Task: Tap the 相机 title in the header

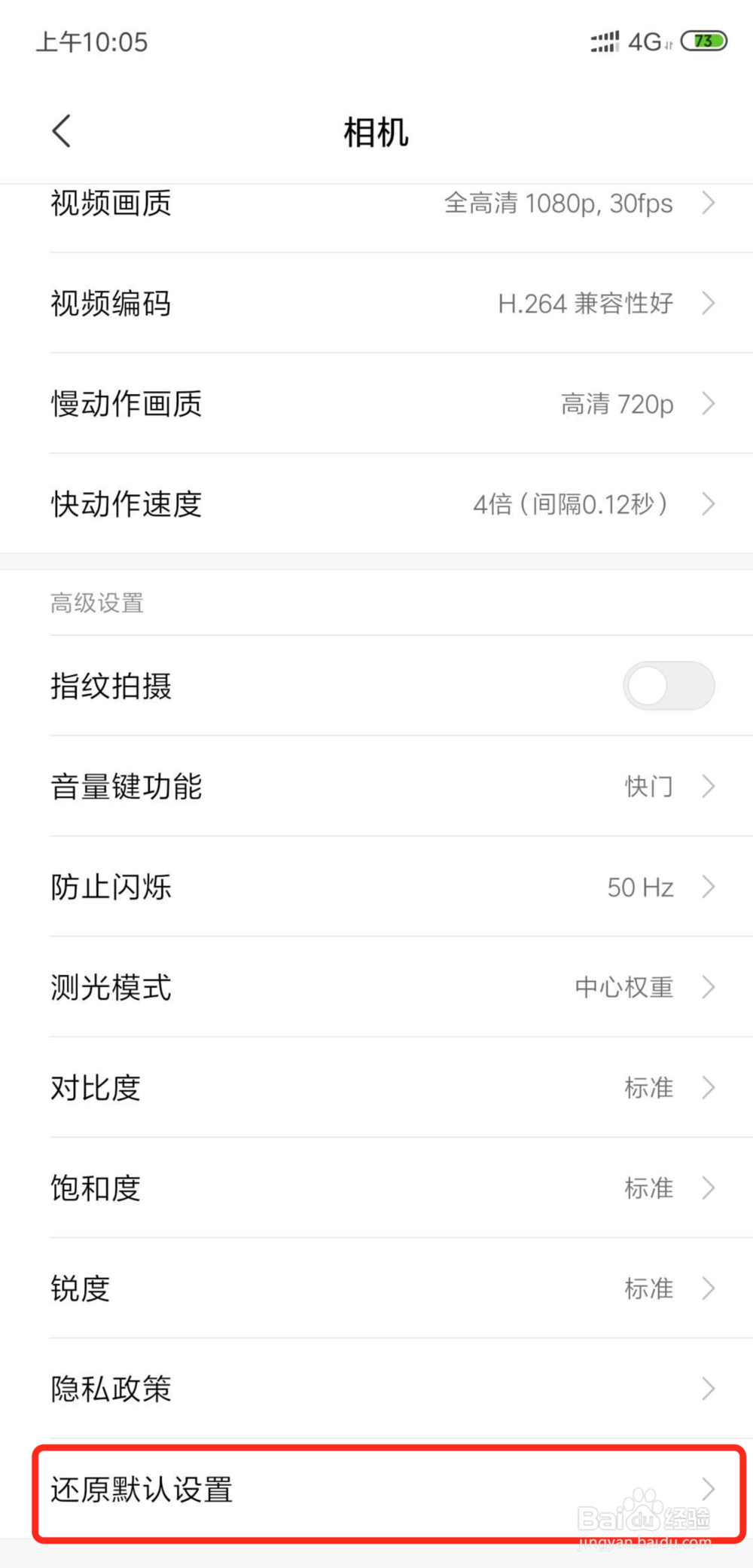Action: coord(376,132)
